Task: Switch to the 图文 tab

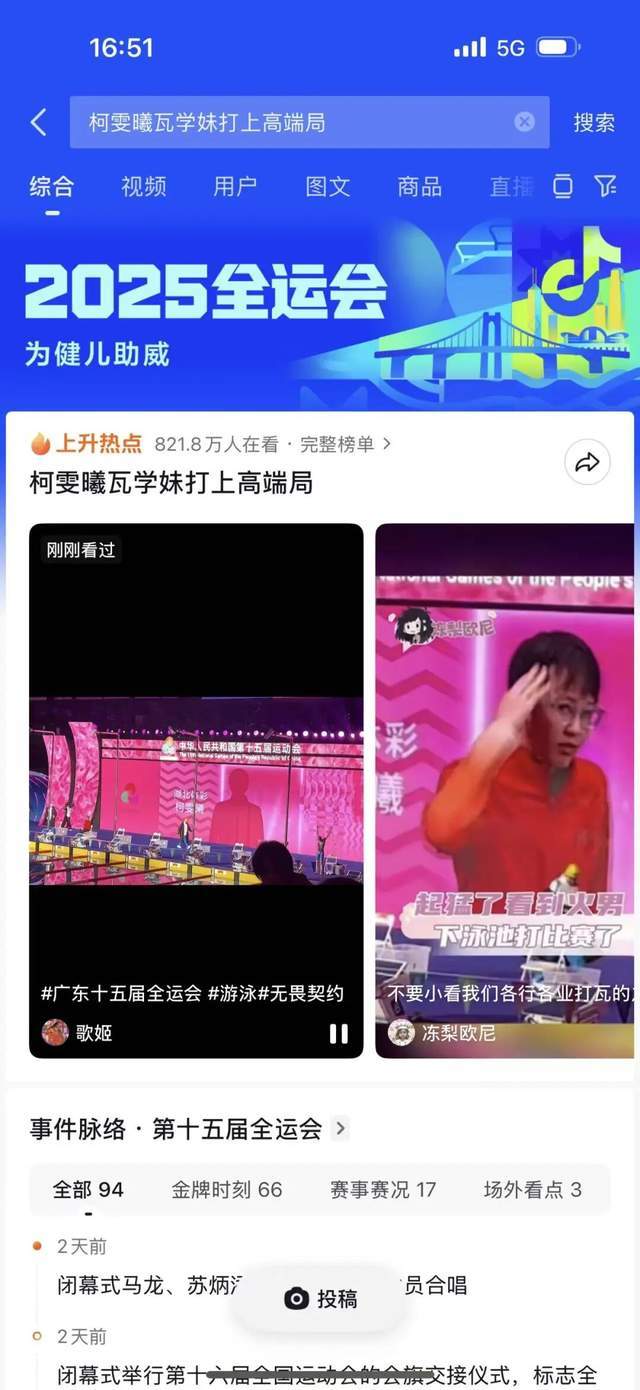Action: [327, 186]
